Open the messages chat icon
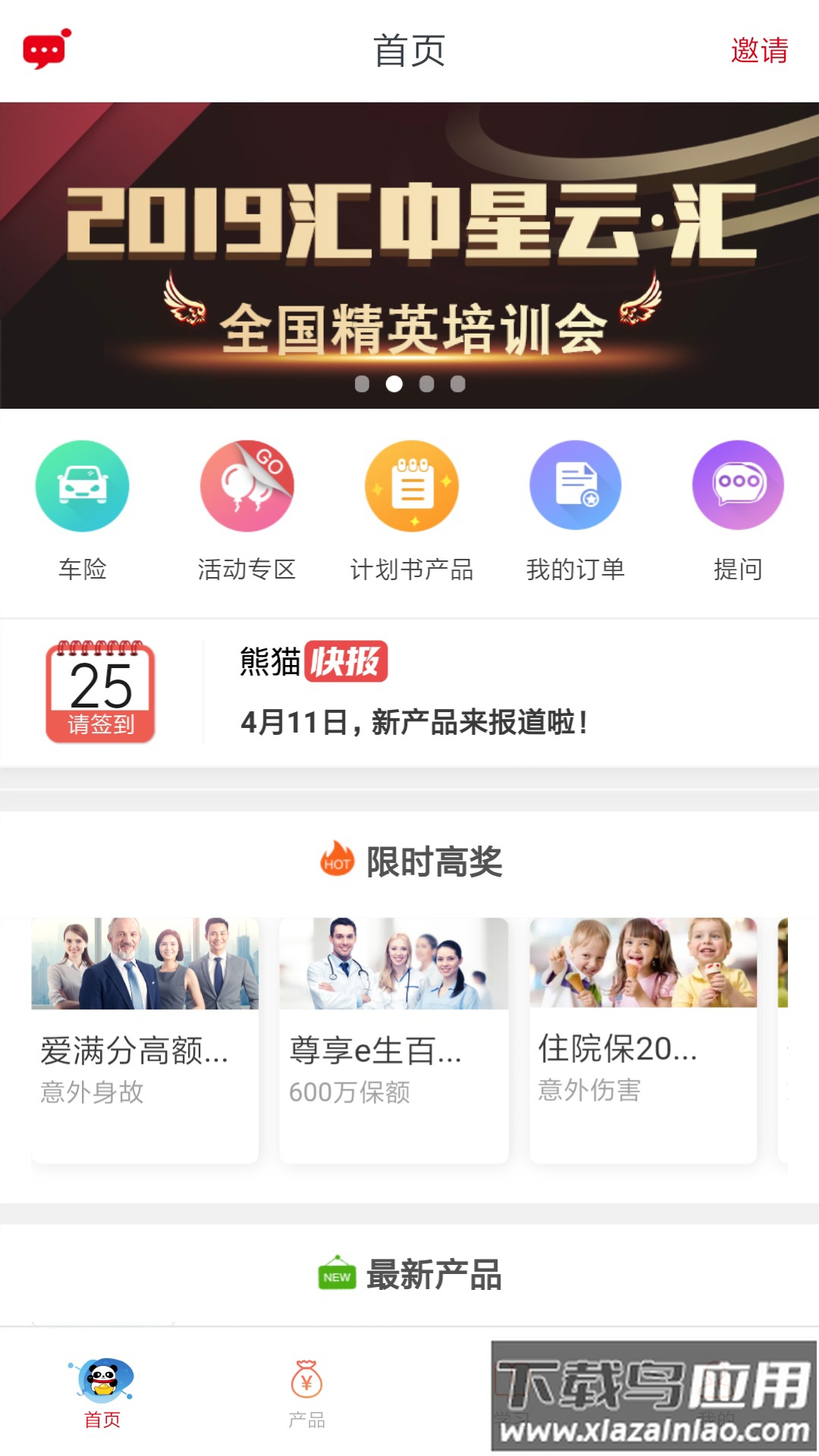 point(45,50)
